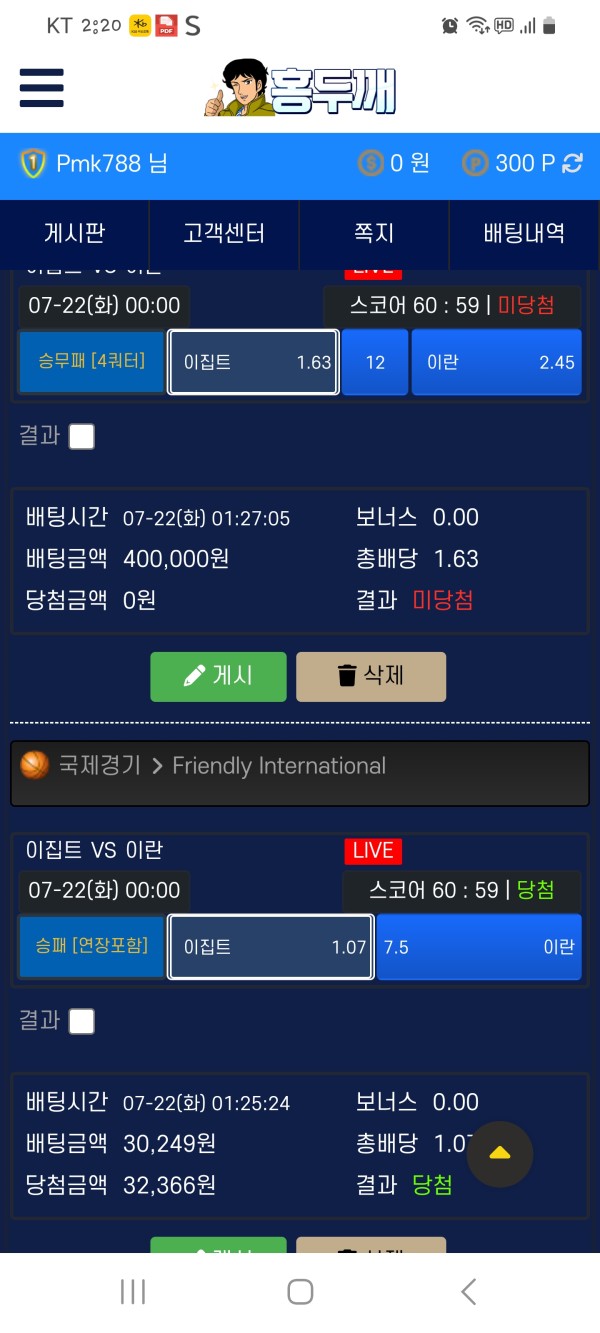
Task: Tap the 홍두깨 logo to go home
Action: (x=301, y=88)
